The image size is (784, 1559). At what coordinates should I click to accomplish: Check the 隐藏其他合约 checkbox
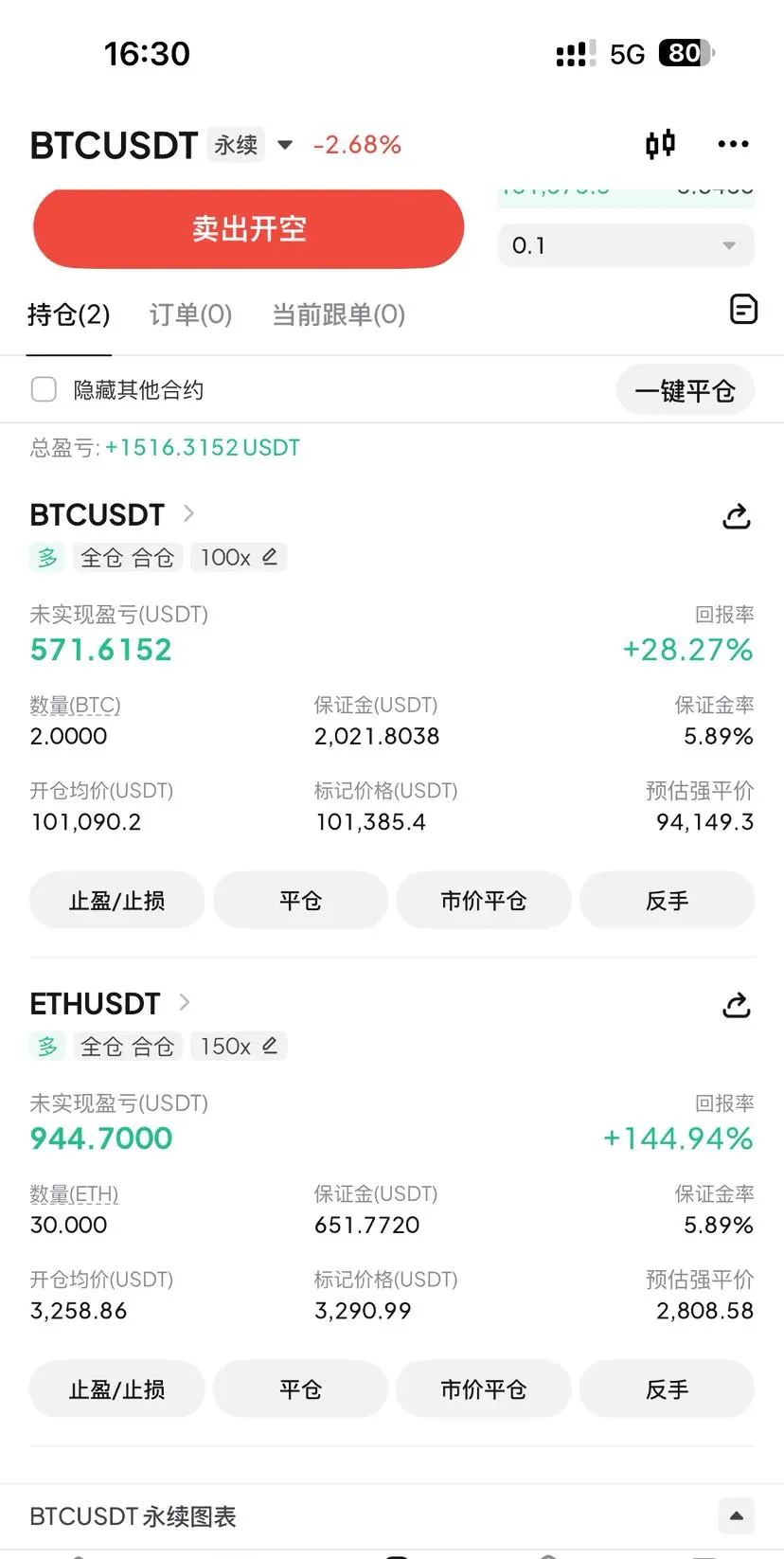coord(45,389)
